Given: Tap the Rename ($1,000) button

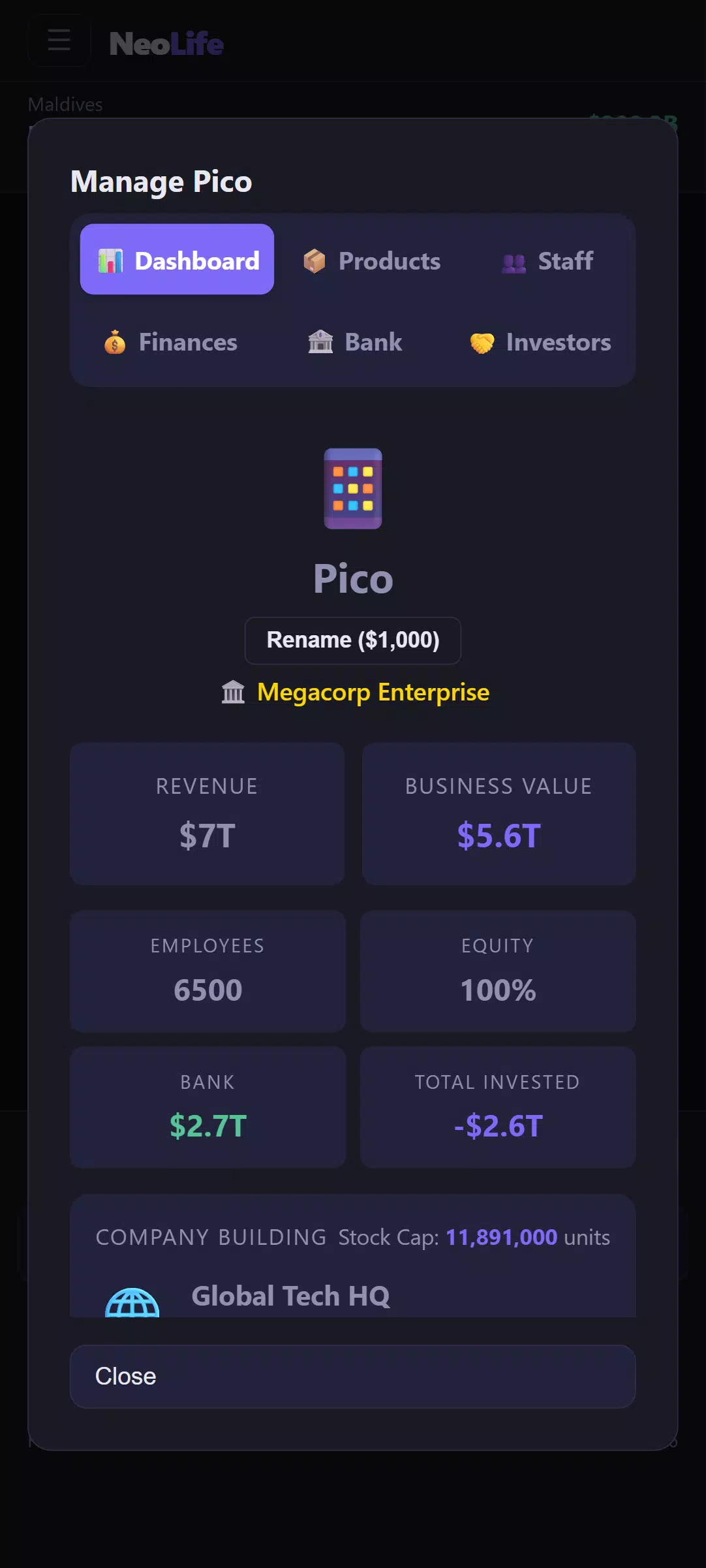Looking at the screenshot, I should (x=353, y=640).
